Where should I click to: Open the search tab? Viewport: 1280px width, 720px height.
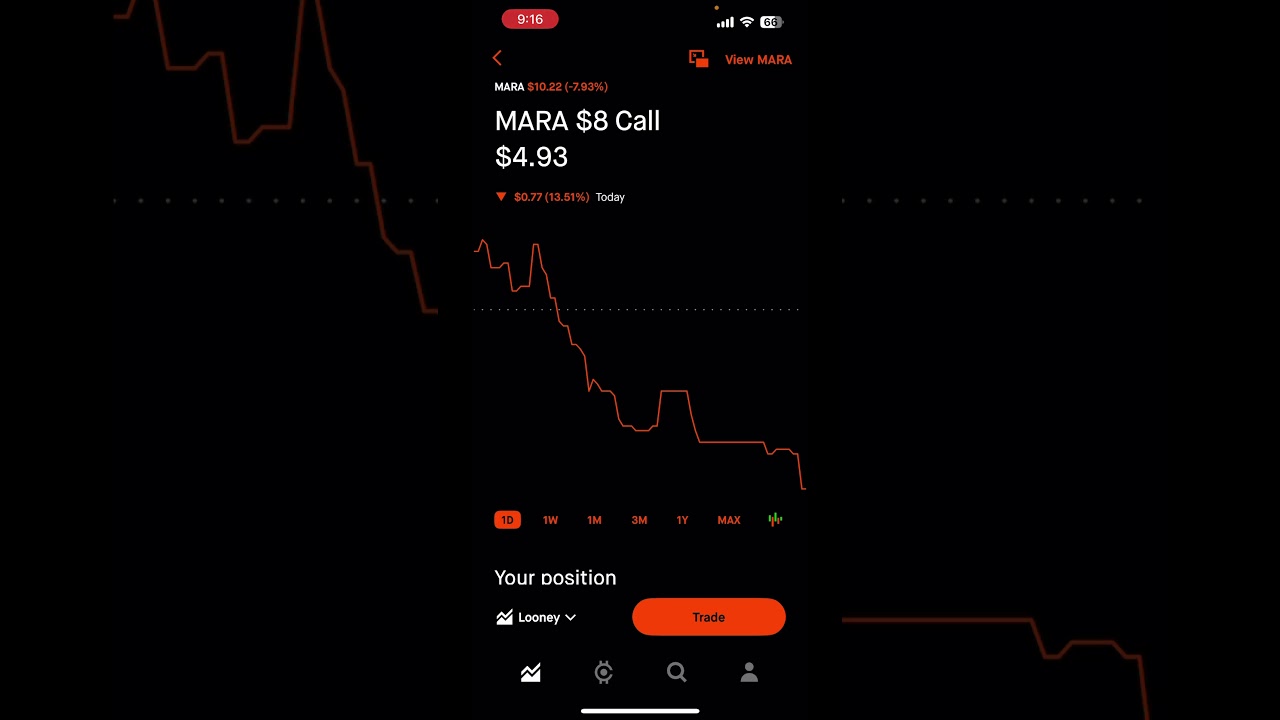click(x=677, y=673)
